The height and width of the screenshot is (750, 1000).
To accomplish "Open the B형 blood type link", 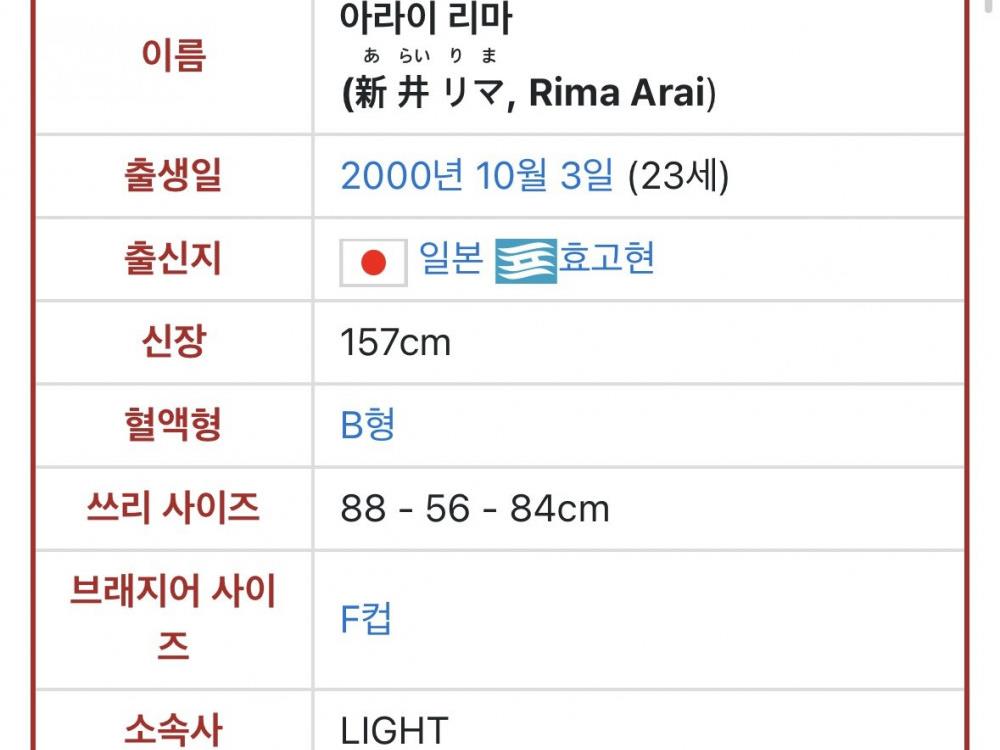I will pyautogui.click(x=368, y=425).
